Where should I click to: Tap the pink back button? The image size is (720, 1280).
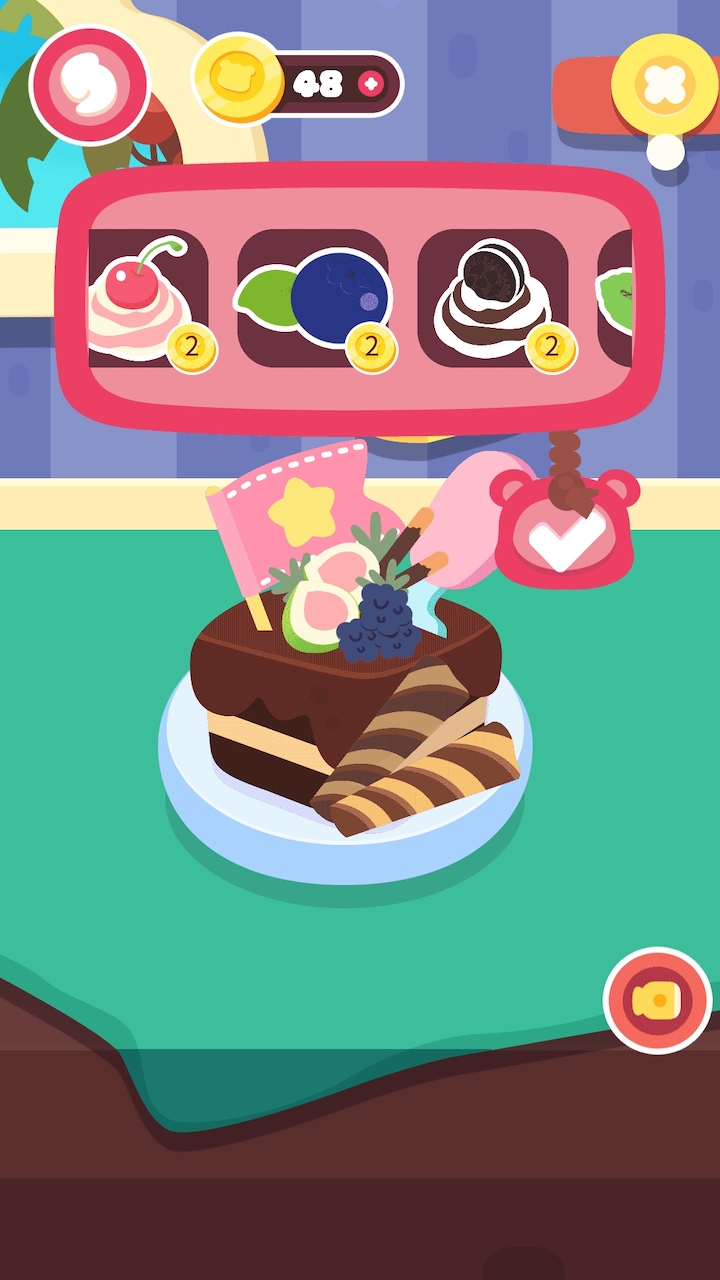pyautogui.click(x=90, y=85)
